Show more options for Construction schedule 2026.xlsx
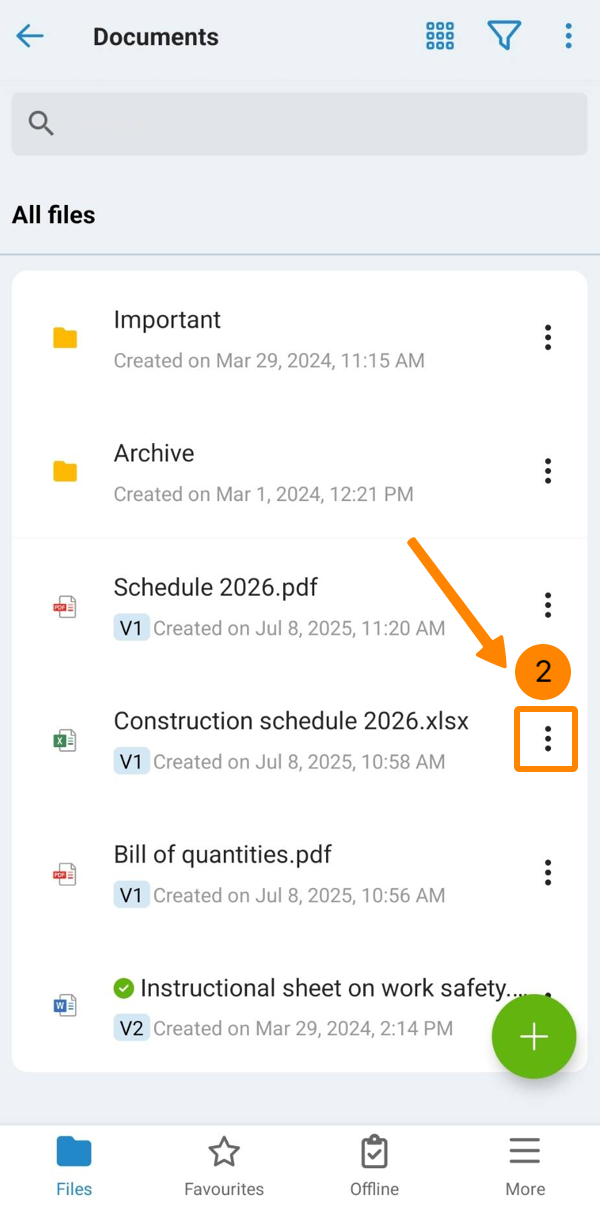Screen dimensions: 600x1220 coord(547,739)
